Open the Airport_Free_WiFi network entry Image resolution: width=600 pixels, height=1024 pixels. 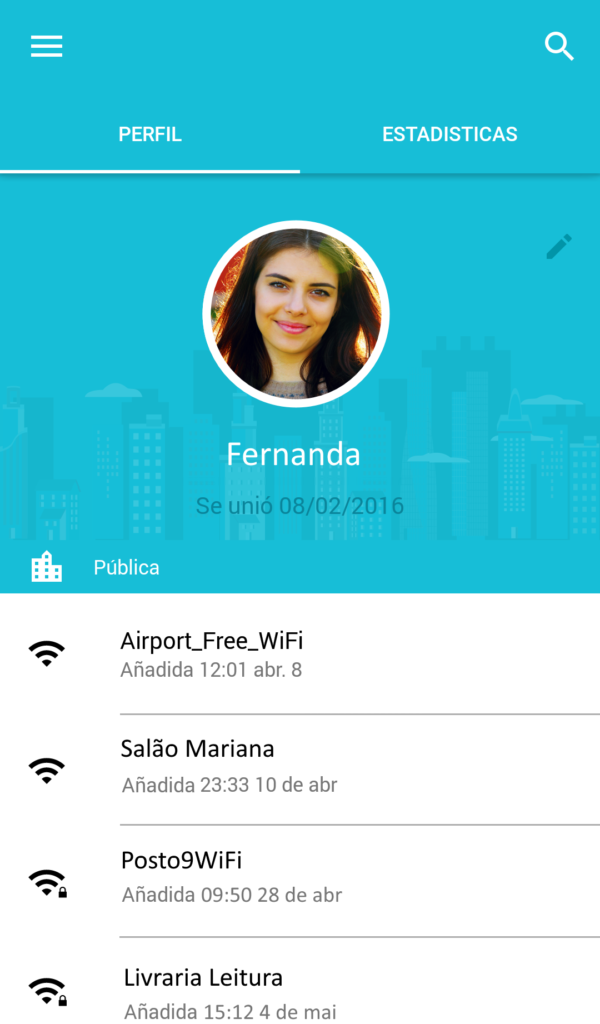click(x=300, y=654)
